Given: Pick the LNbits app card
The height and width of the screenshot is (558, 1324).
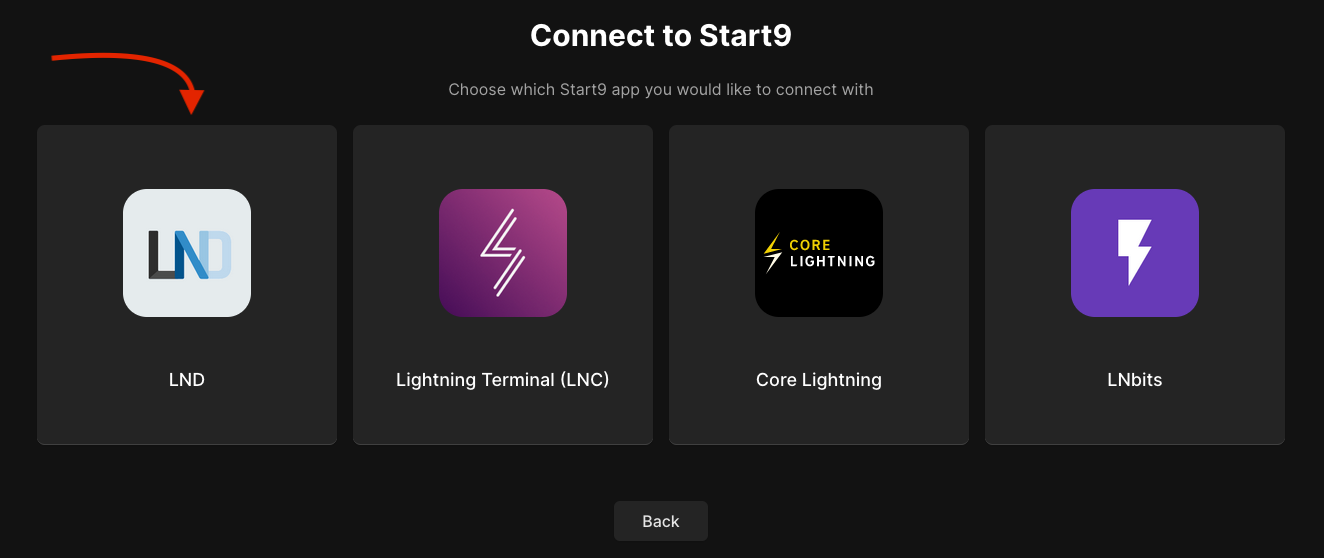Looking at the screenshot, I should coord(1135,285).
